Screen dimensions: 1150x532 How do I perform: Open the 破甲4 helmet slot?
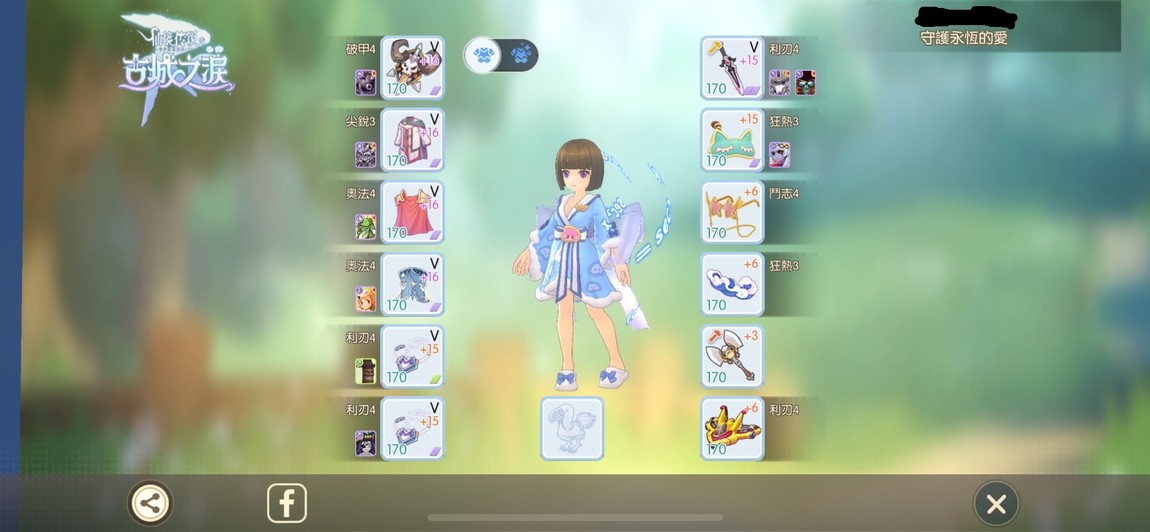click(x=413, y=68)
